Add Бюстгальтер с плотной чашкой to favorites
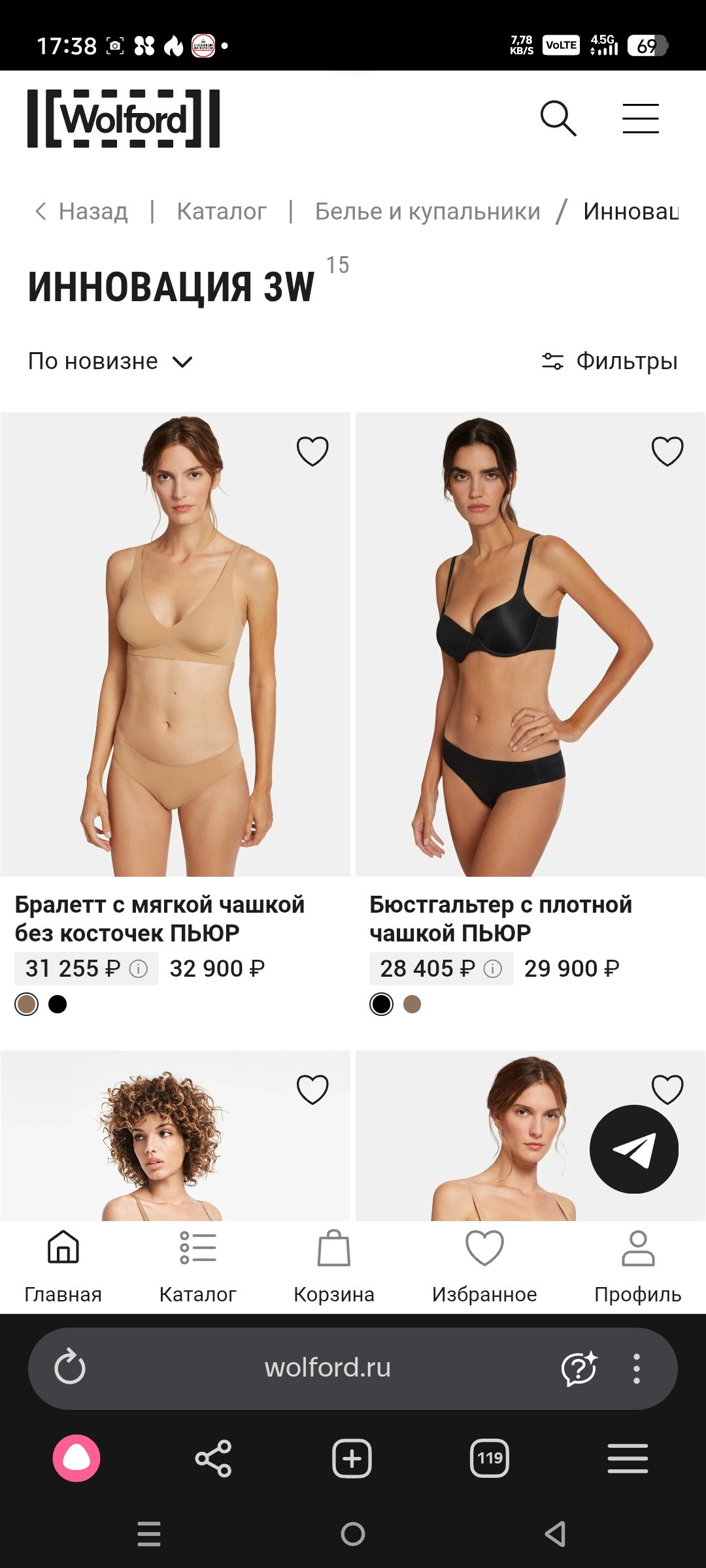This screenshot has width=706, height=1568. tap(667, 451)
